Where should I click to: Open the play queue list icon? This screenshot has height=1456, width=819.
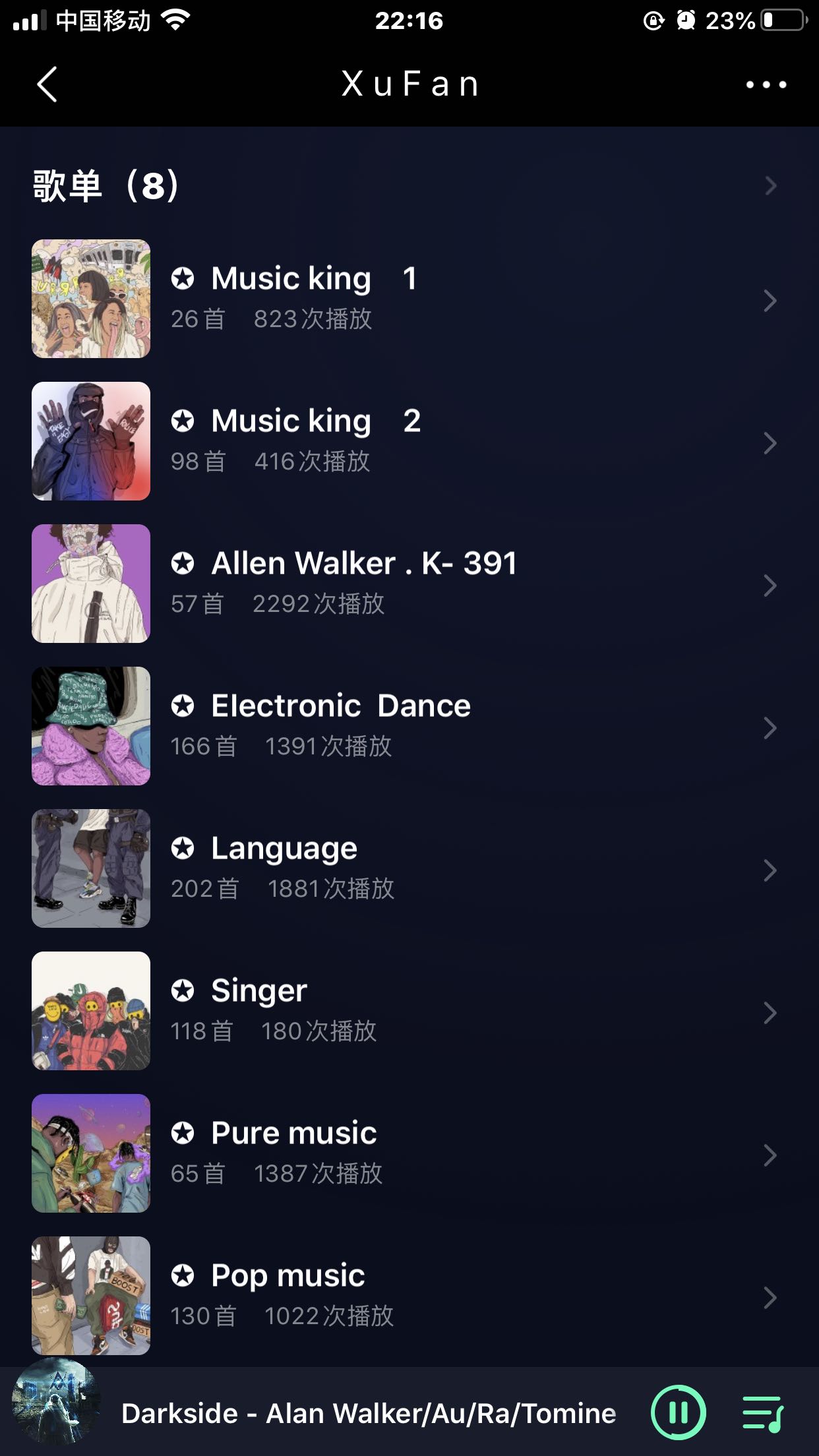(x=763, y=1413)
